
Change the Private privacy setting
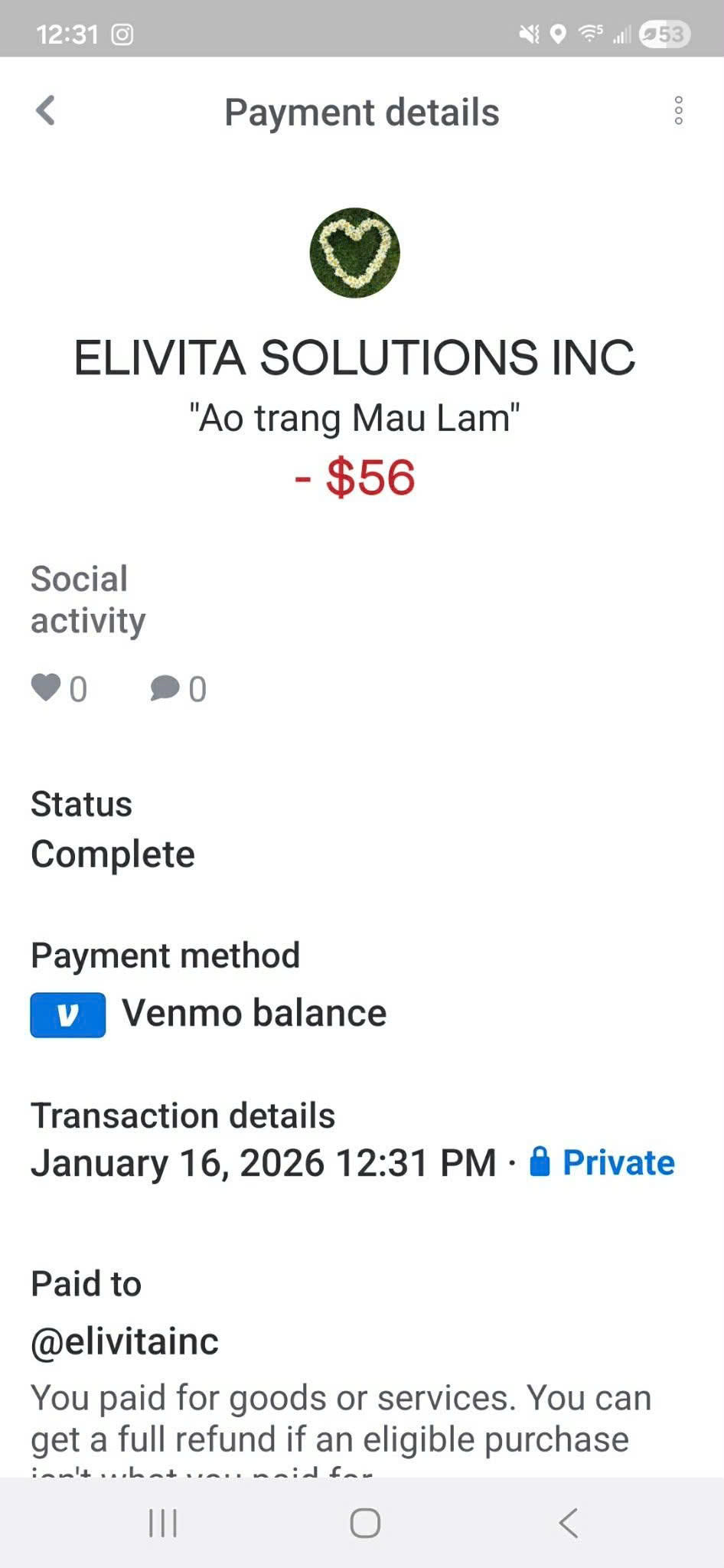click(x=603, y=1162)
